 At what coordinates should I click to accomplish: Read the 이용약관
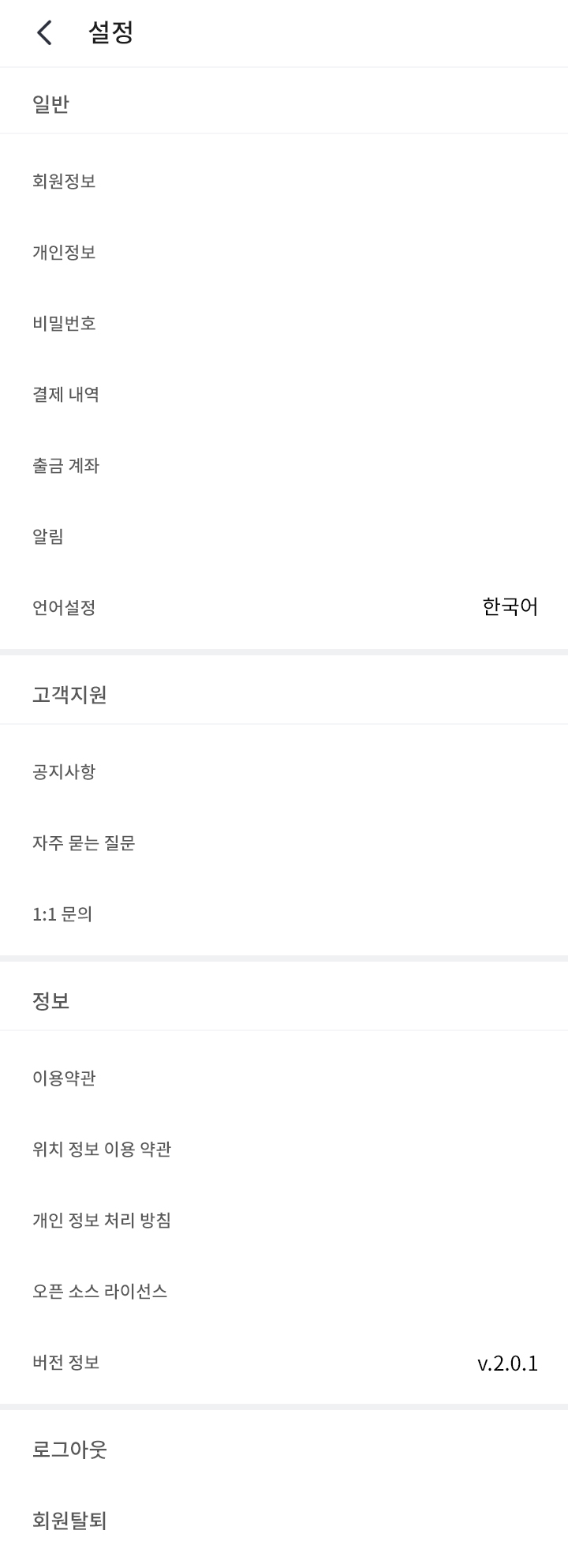[x=64, y=1078]
